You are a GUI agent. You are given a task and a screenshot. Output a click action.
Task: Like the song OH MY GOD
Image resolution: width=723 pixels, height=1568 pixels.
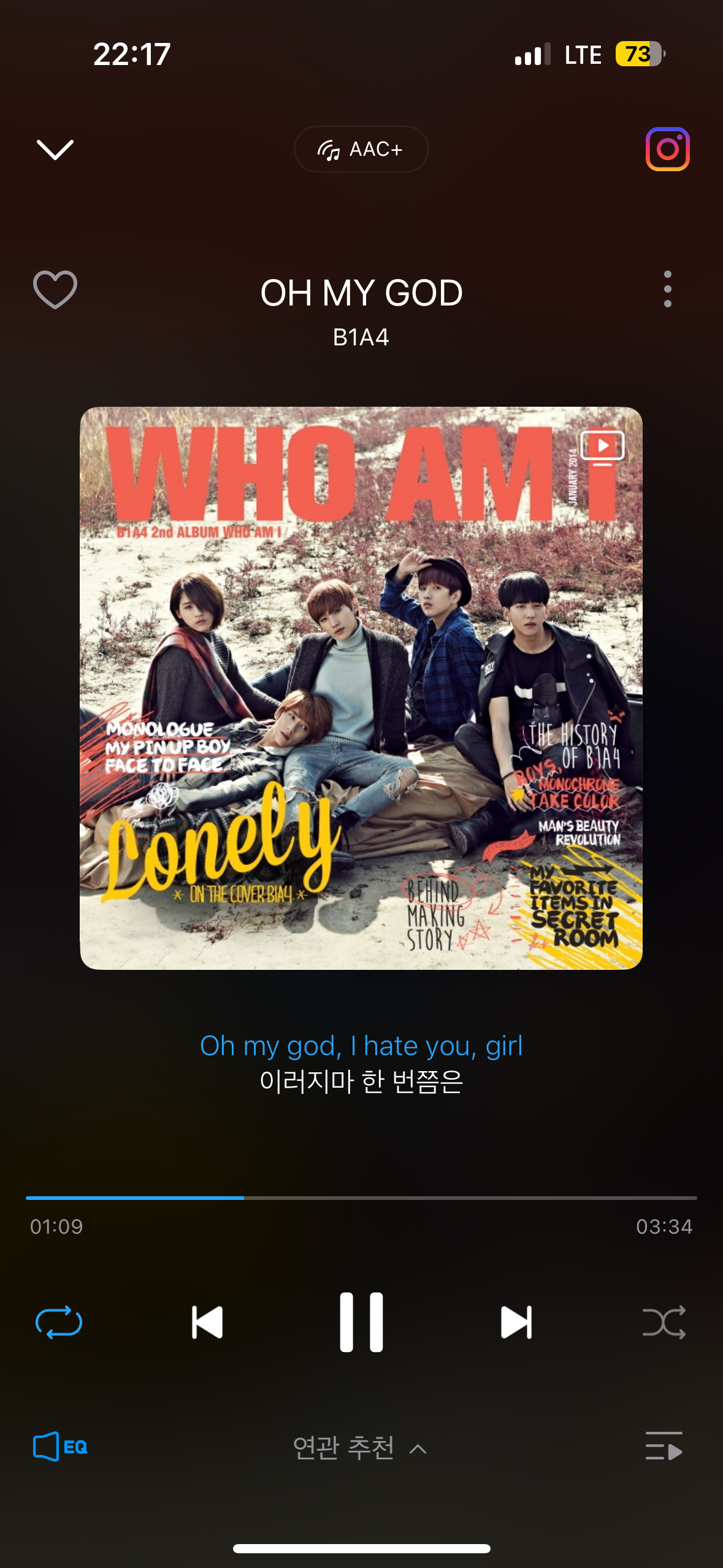(55, 289)
